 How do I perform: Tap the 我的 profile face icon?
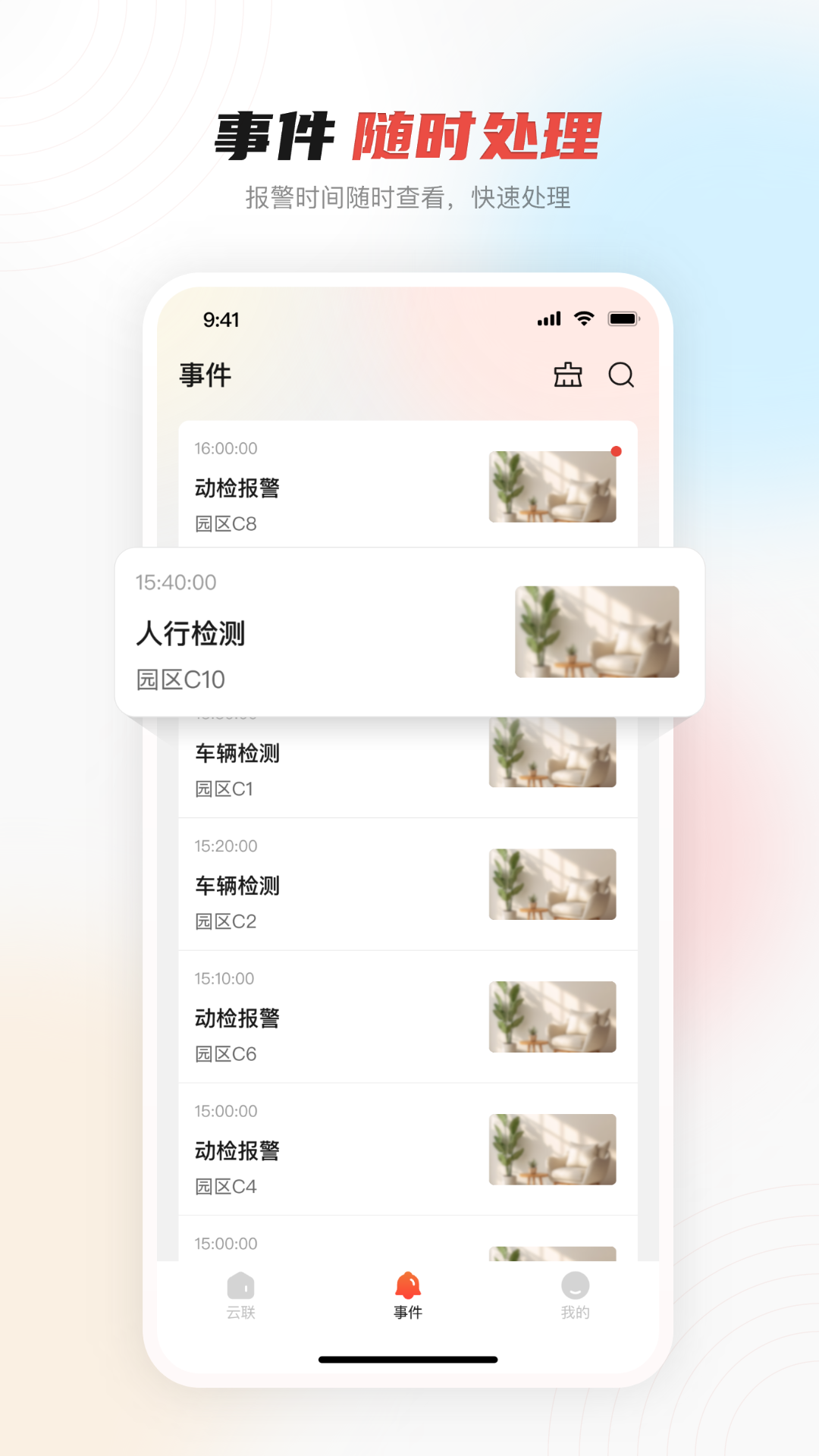(574, 1283)
